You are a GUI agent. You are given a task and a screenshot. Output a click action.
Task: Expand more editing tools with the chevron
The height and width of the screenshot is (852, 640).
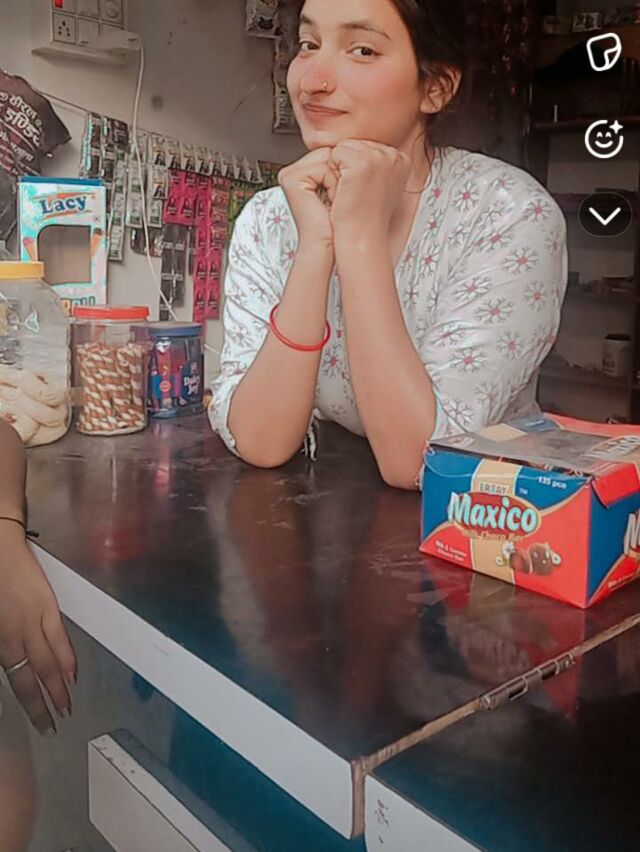tap(604, 215)
